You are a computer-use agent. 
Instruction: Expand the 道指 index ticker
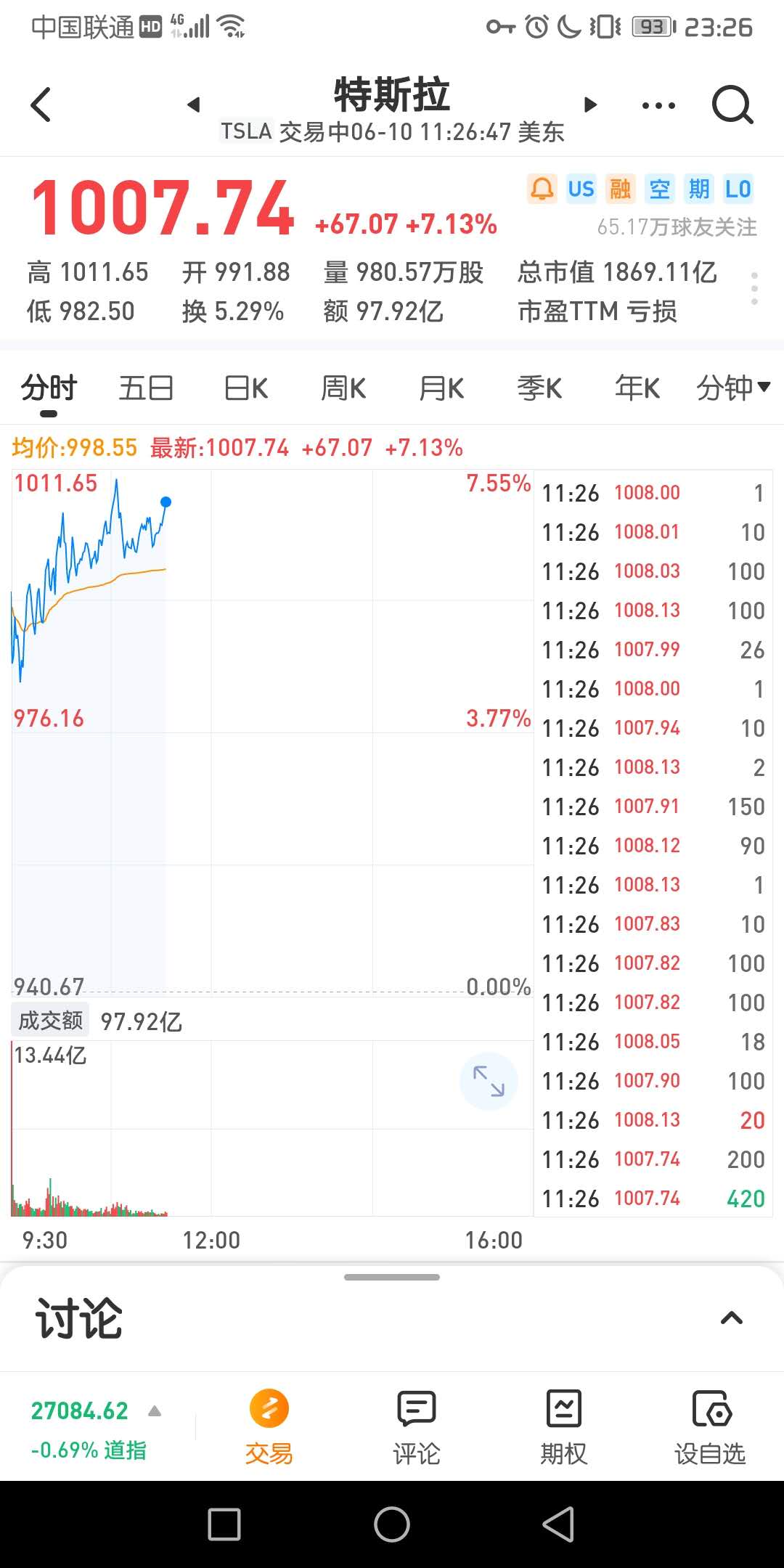coord(154,1411)
